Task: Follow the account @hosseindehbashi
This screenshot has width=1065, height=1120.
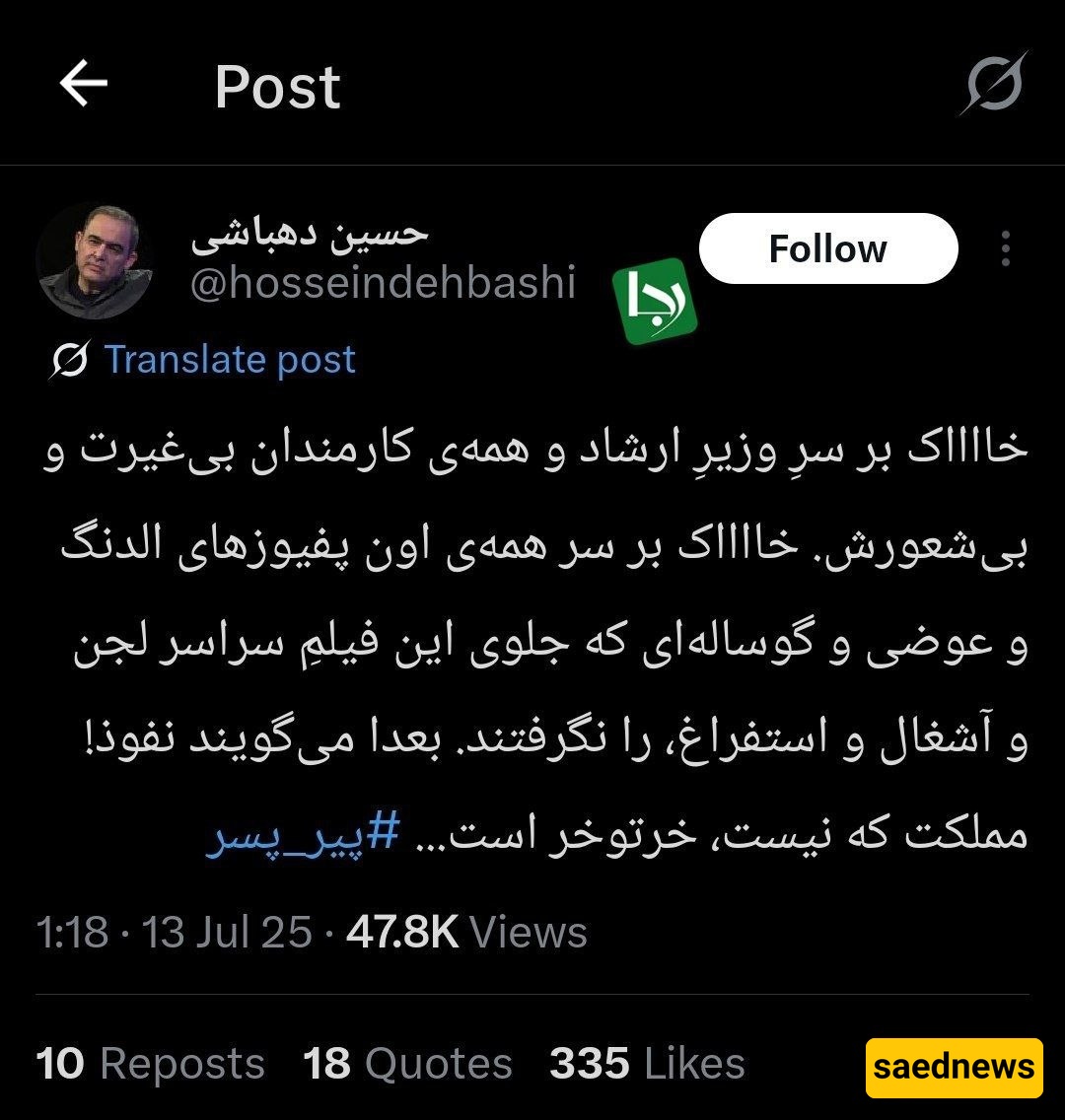Action: coord(827,248)
